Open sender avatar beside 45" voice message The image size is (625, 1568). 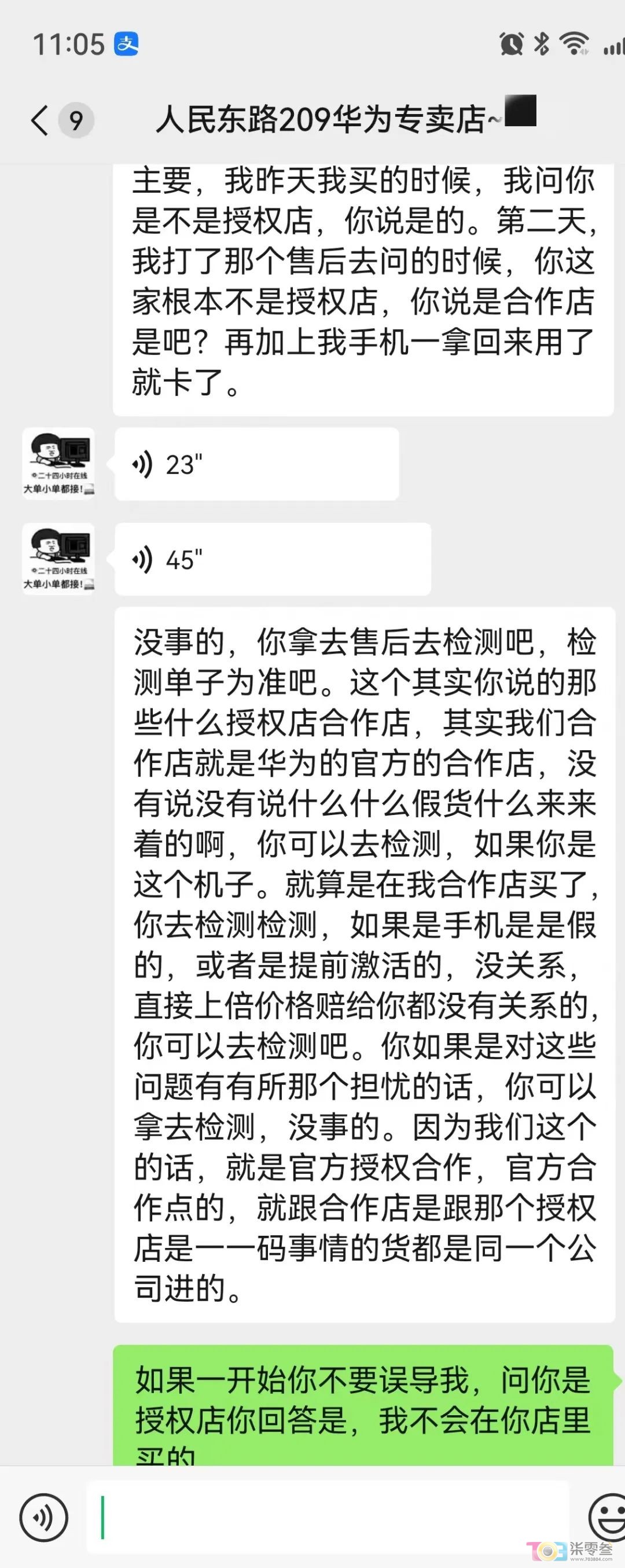click(58, 559)
